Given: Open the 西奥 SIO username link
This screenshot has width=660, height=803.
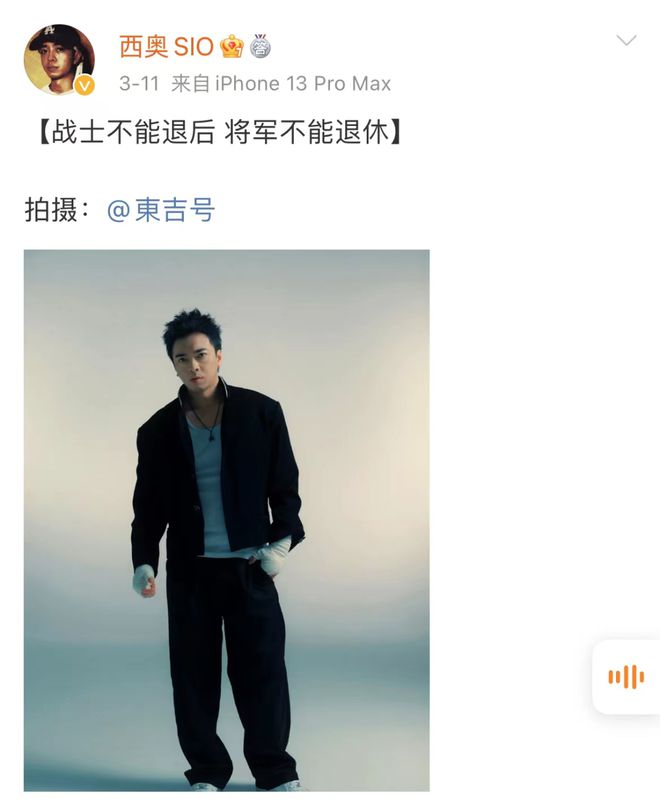Looking at the screenshot, I should click(x=166, y=46).
